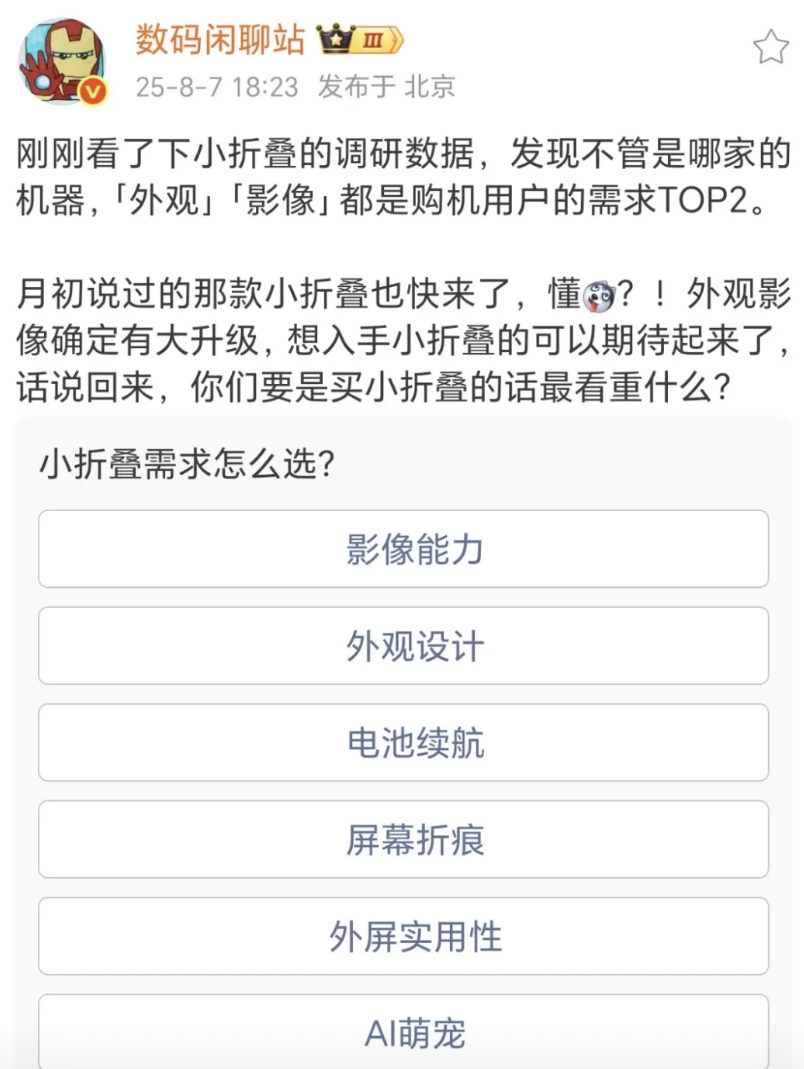Choose 电池续航 in the poll
This screenshot has width=804, height=1069.
(x=404, y=742)
